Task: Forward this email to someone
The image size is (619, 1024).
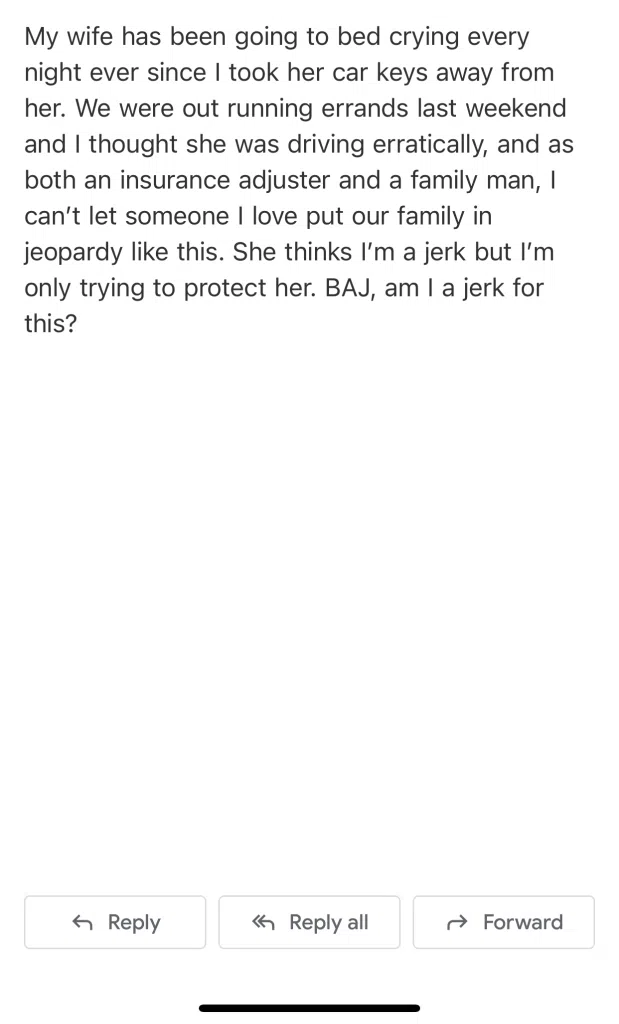Action: point(503,922)
